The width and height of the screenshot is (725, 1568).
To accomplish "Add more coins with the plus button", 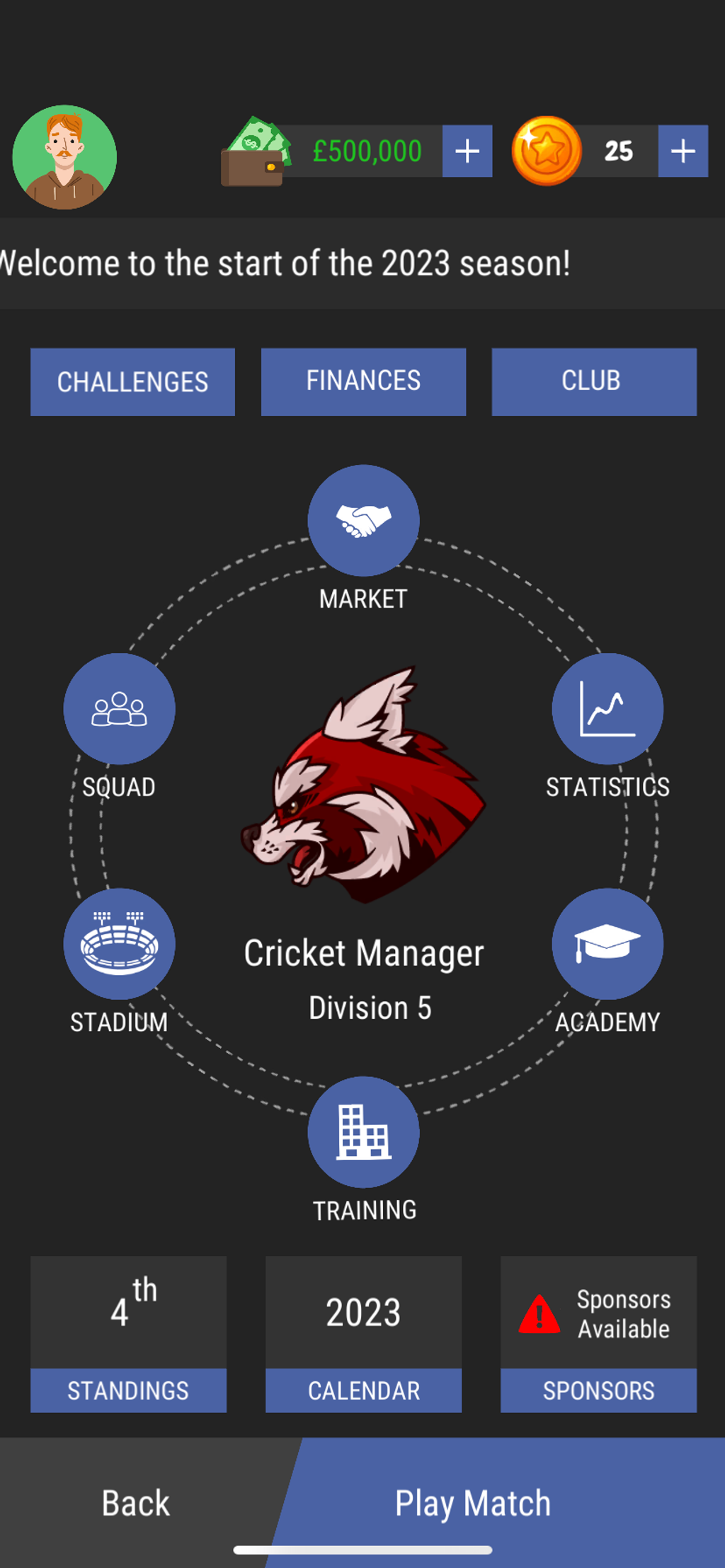I will coord(683,151).
